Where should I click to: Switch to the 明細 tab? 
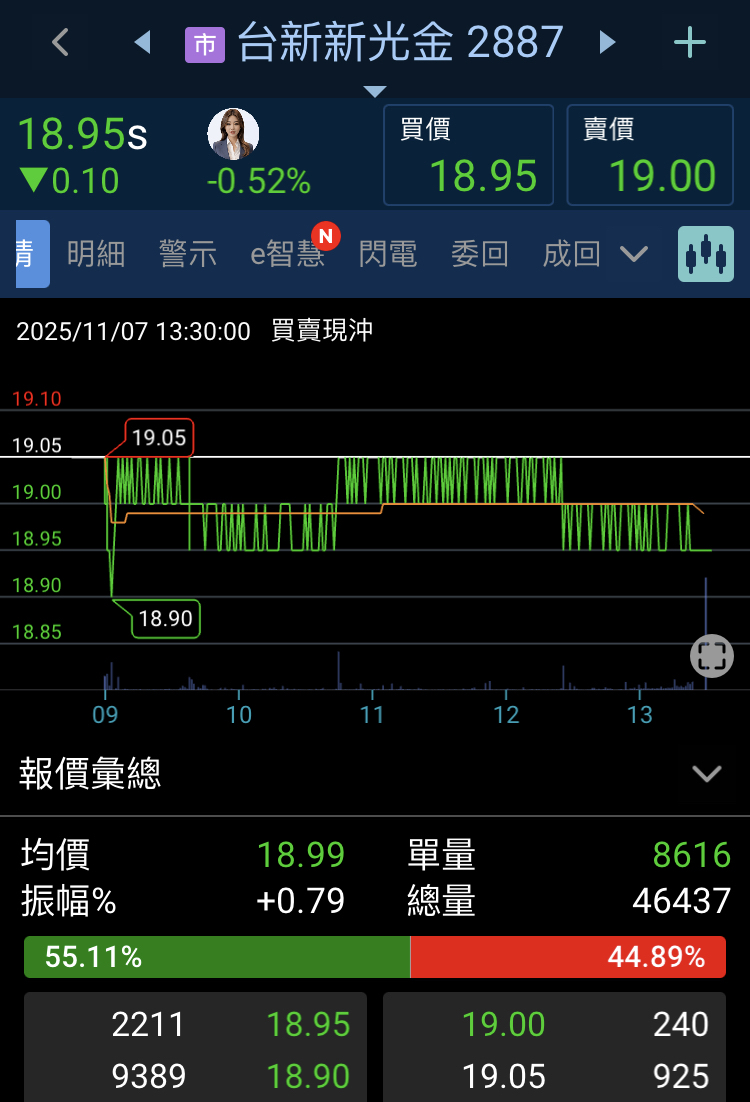[x=96, y=254]
